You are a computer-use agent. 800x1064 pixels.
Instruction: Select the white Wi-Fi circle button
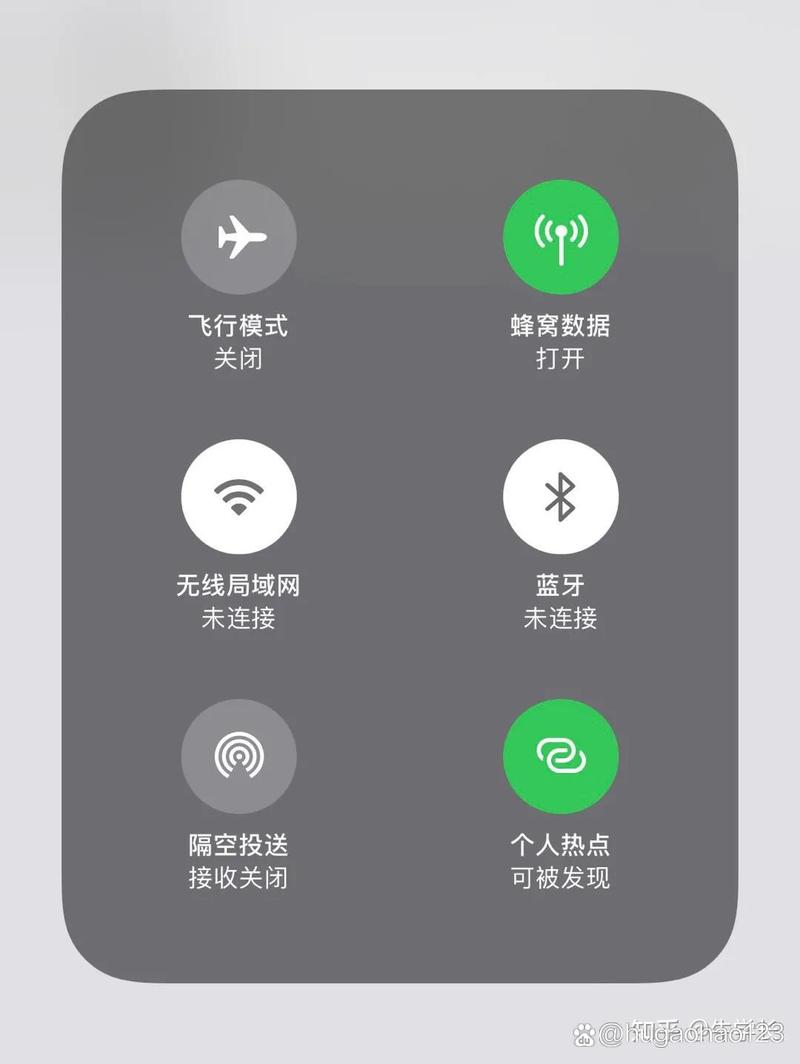tap(238, 496)
